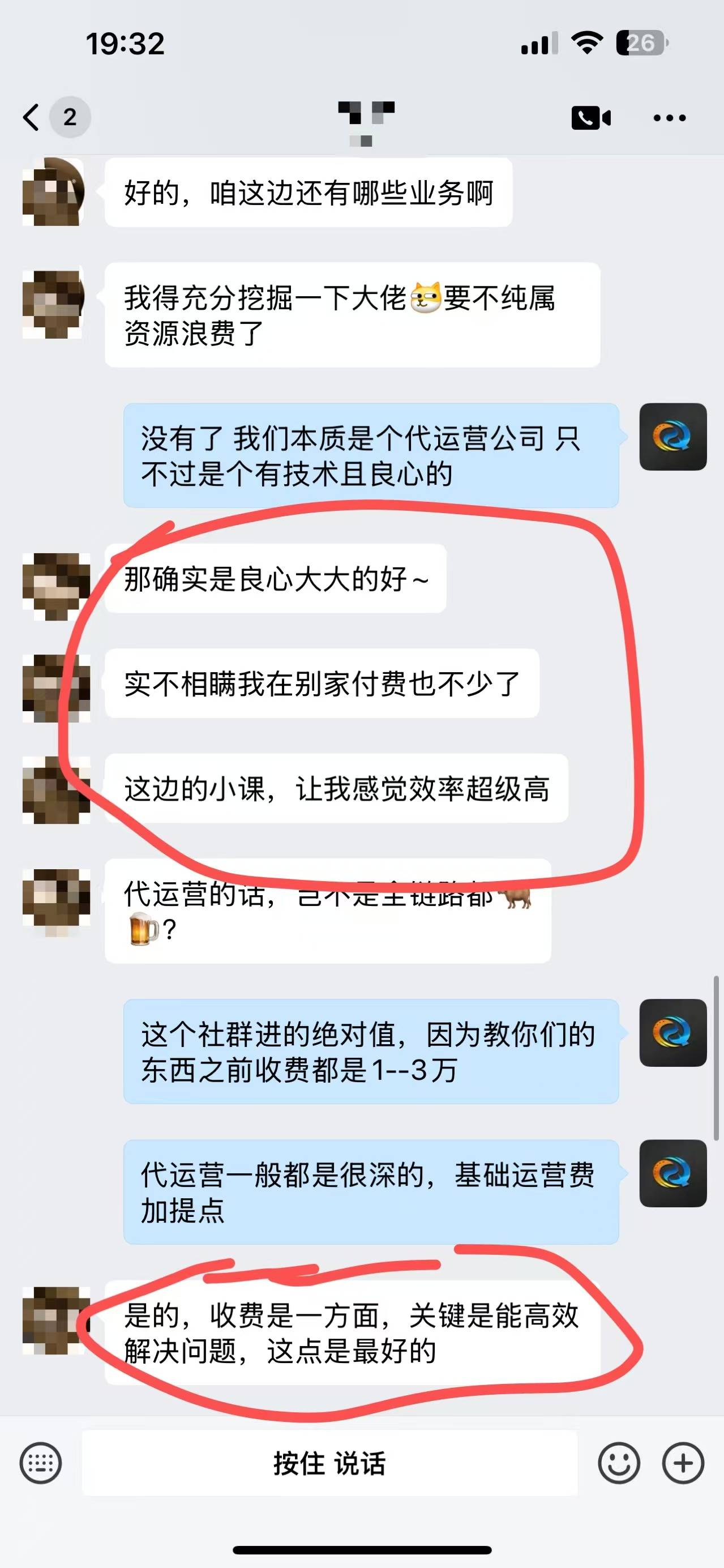Tap the 按住 说话 hold-to-talk button
Screen dimensions: 724x1568
coord(329,1463)
